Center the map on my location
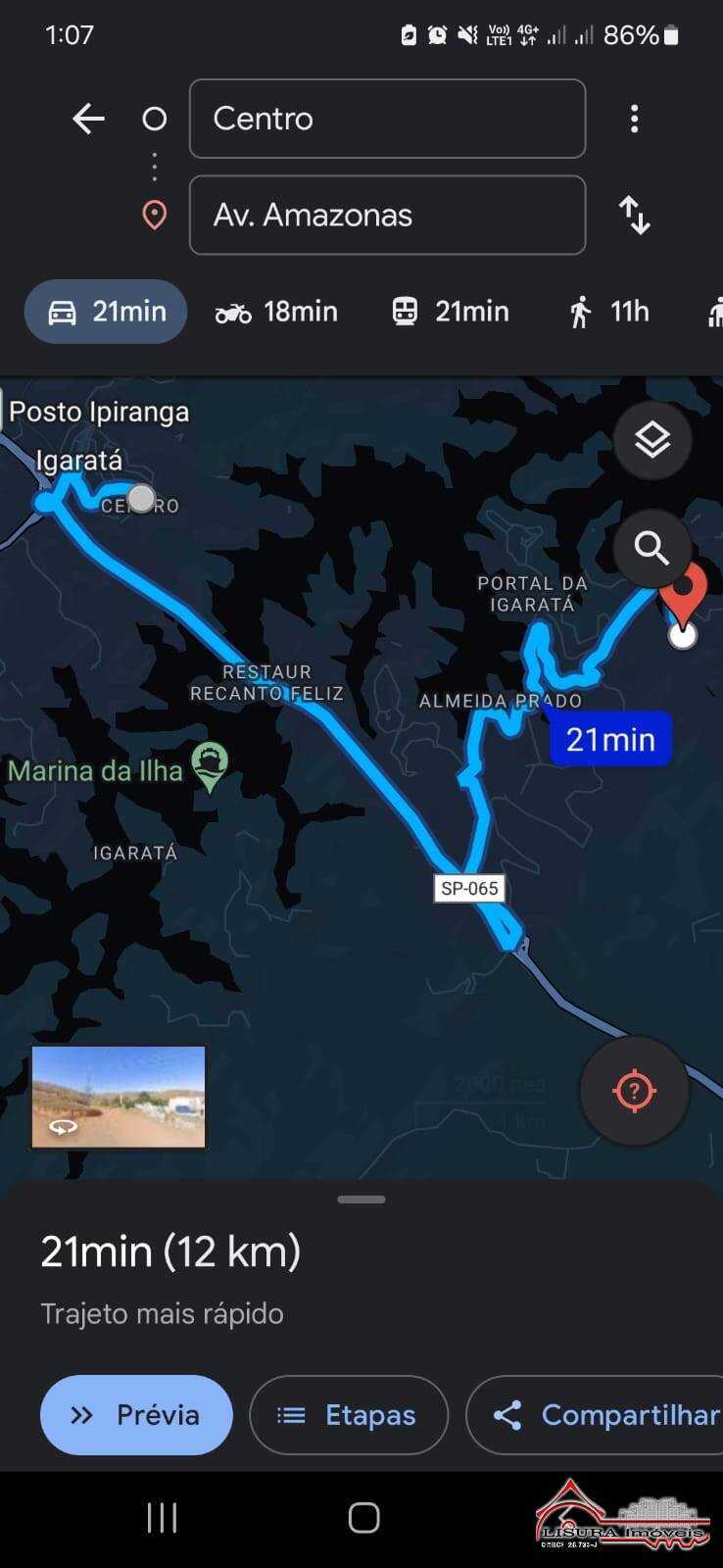The width and height of the screenshot is (723, 1568). [634, 1090]
